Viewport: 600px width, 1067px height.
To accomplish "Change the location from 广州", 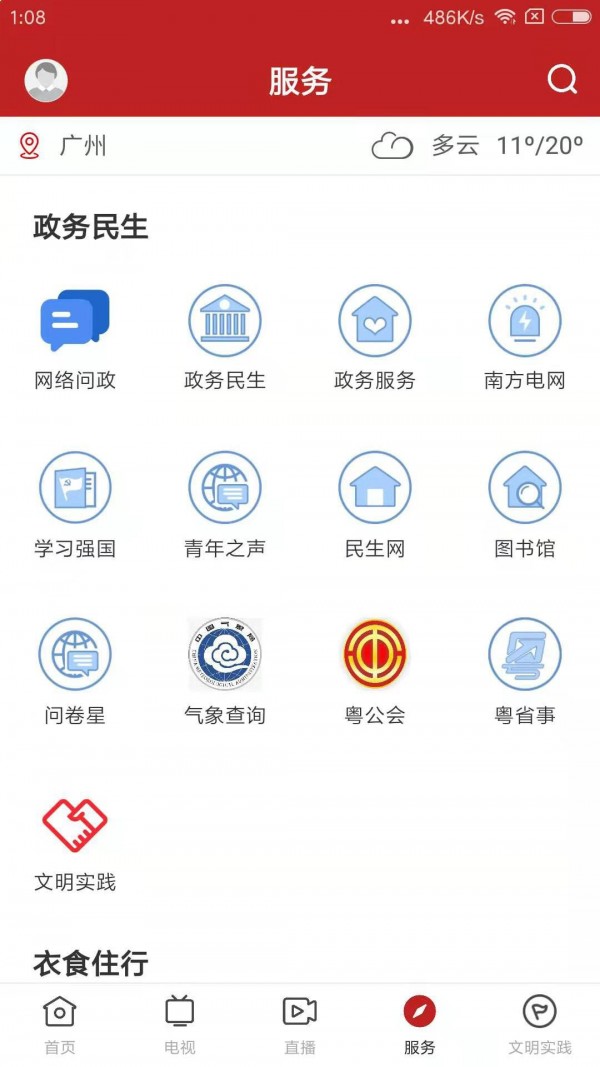I will tap(62, 146).
